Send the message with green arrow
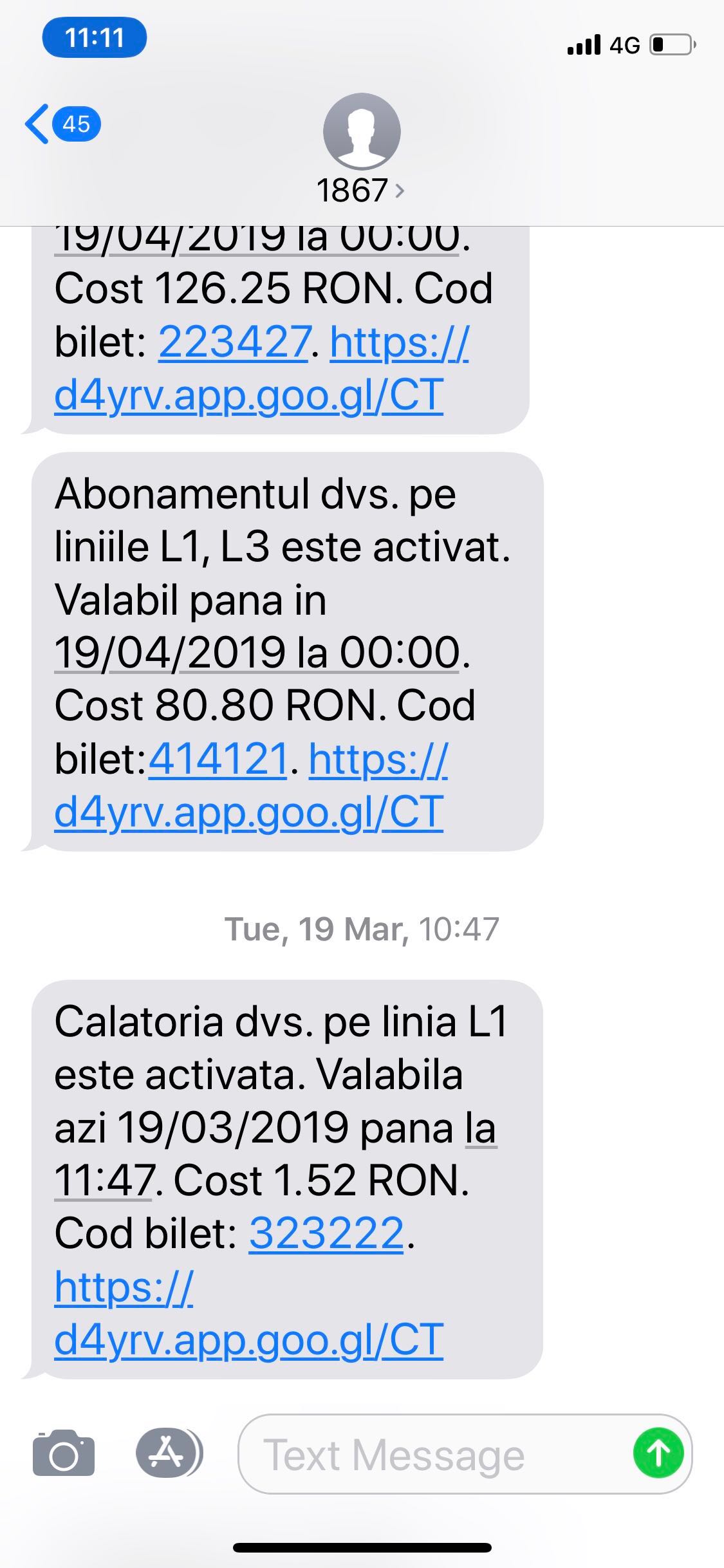Viewport: 724px width, 1568px height. 658,1453
